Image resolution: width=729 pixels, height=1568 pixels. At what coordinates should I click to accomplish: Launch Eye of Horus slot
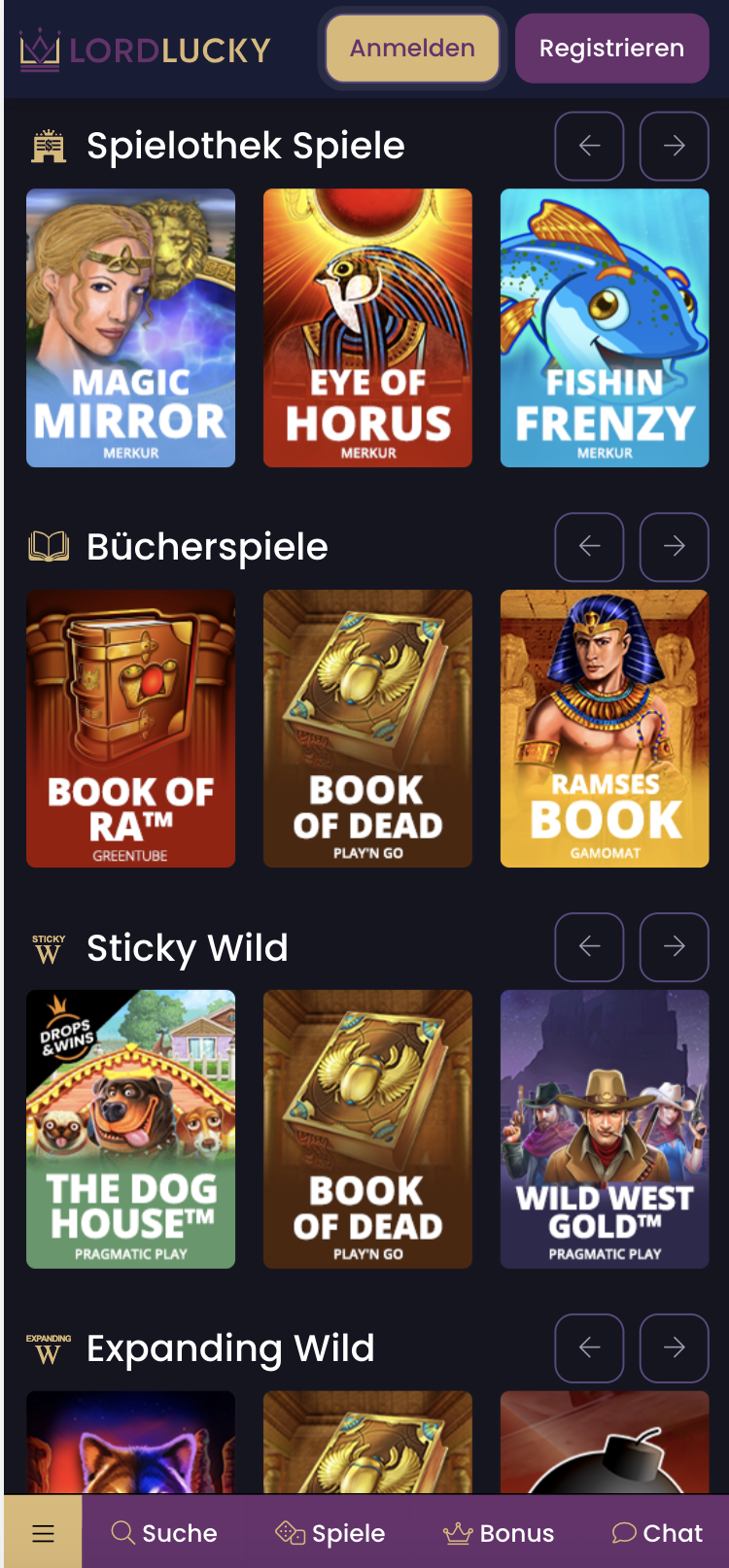(367, 327)
